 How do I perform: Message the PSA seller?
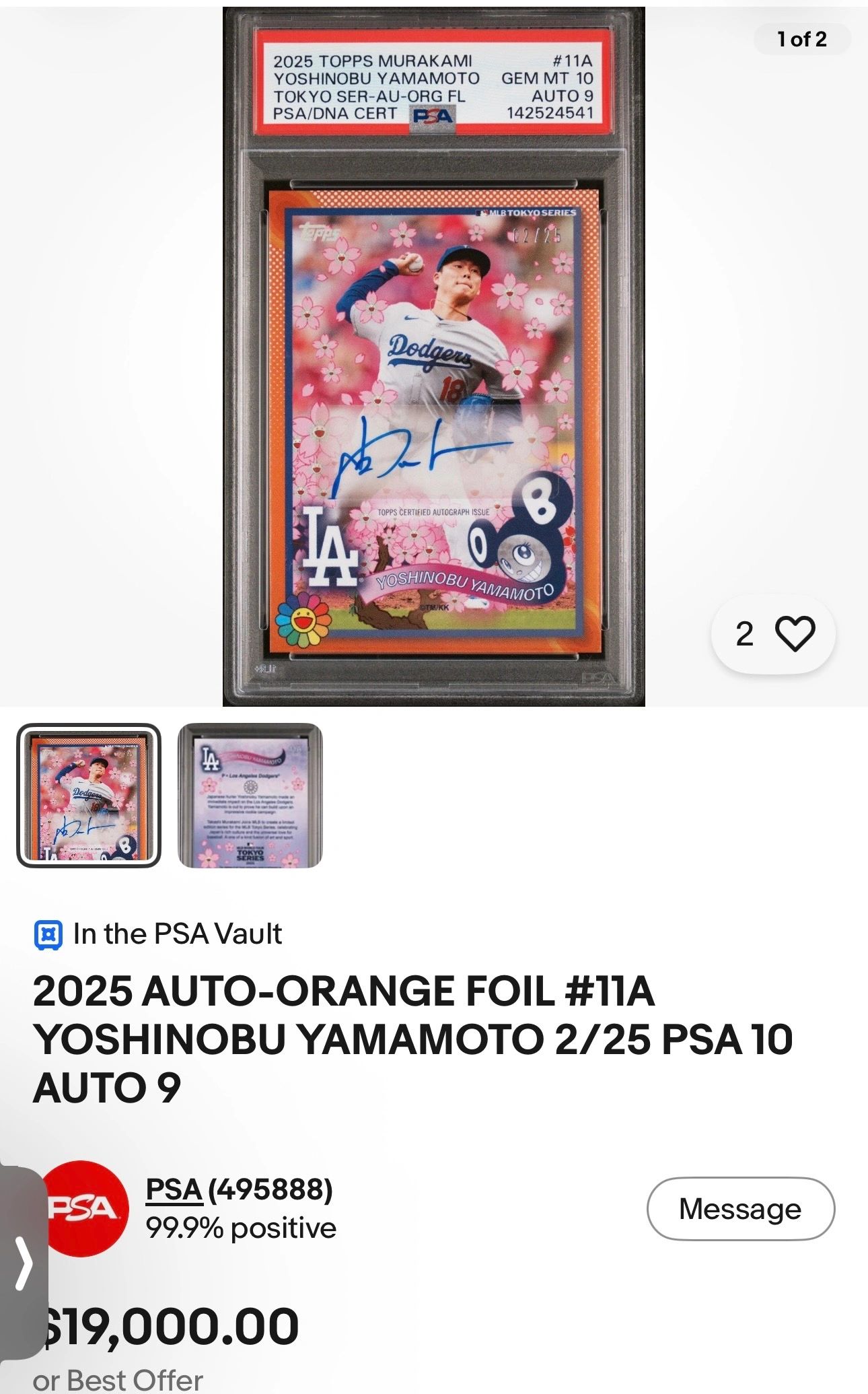pyautogui.click(x=740, y=1209)
